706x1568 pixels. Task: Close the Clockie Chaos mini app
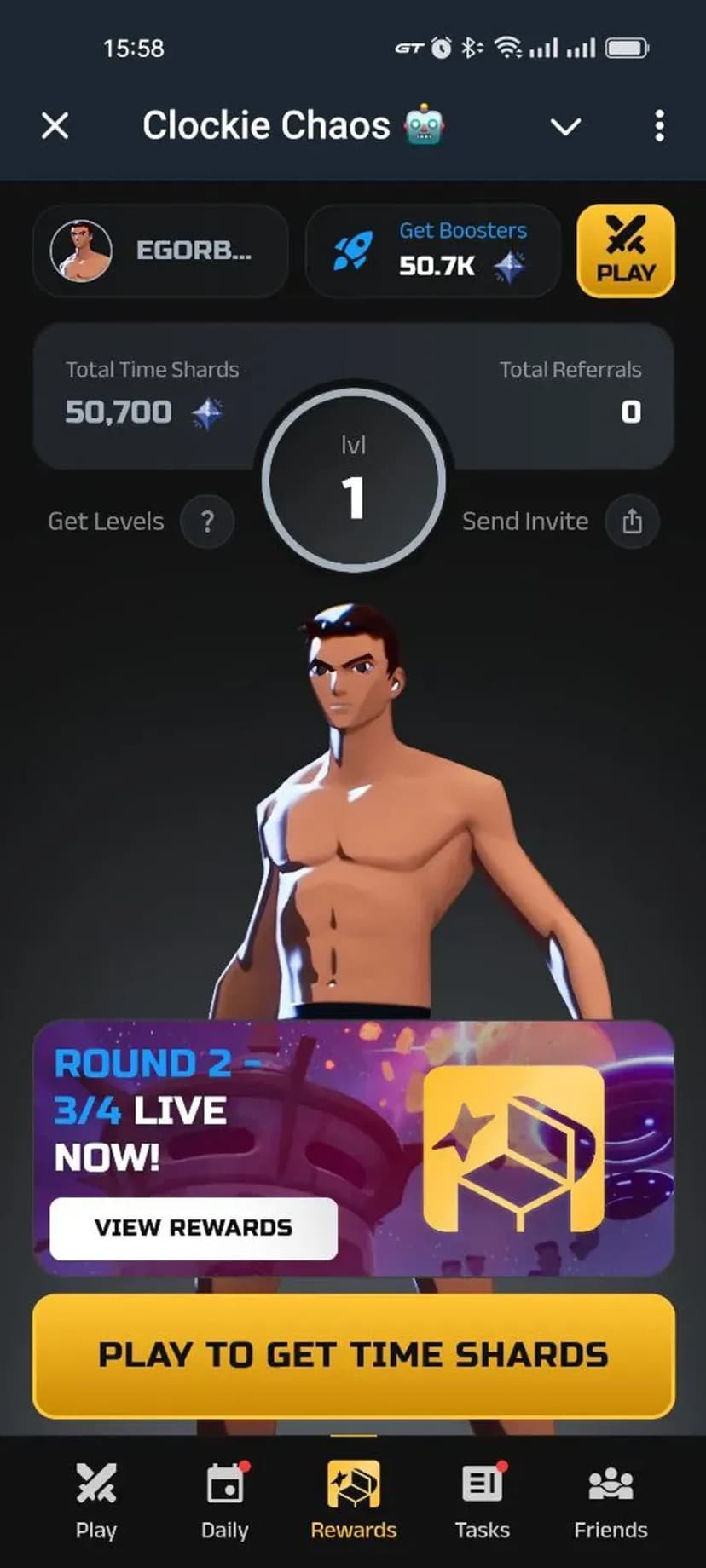[55, 126]
